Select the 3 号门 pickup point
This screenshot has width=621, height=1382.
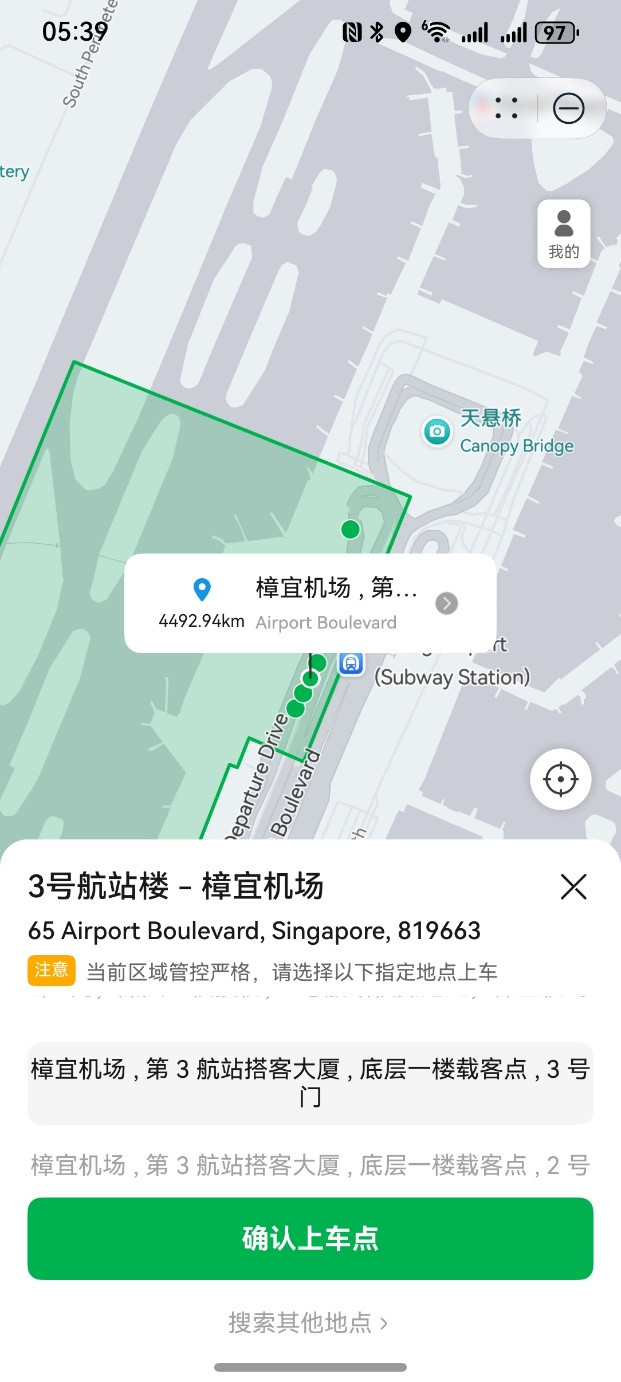coord(310,1083)
